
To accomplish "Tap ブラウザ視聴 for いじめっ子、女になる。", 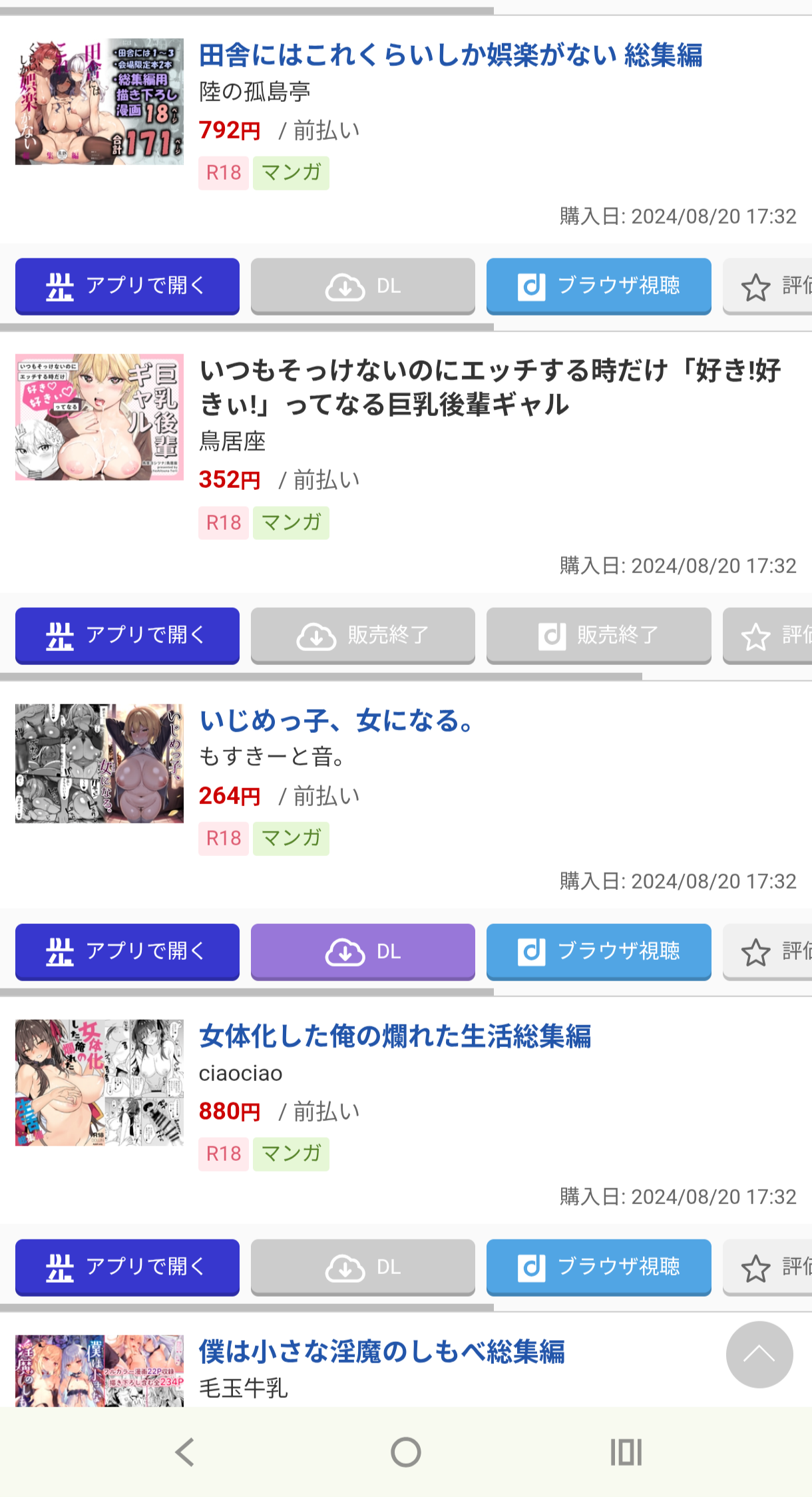I will point(598,952).
